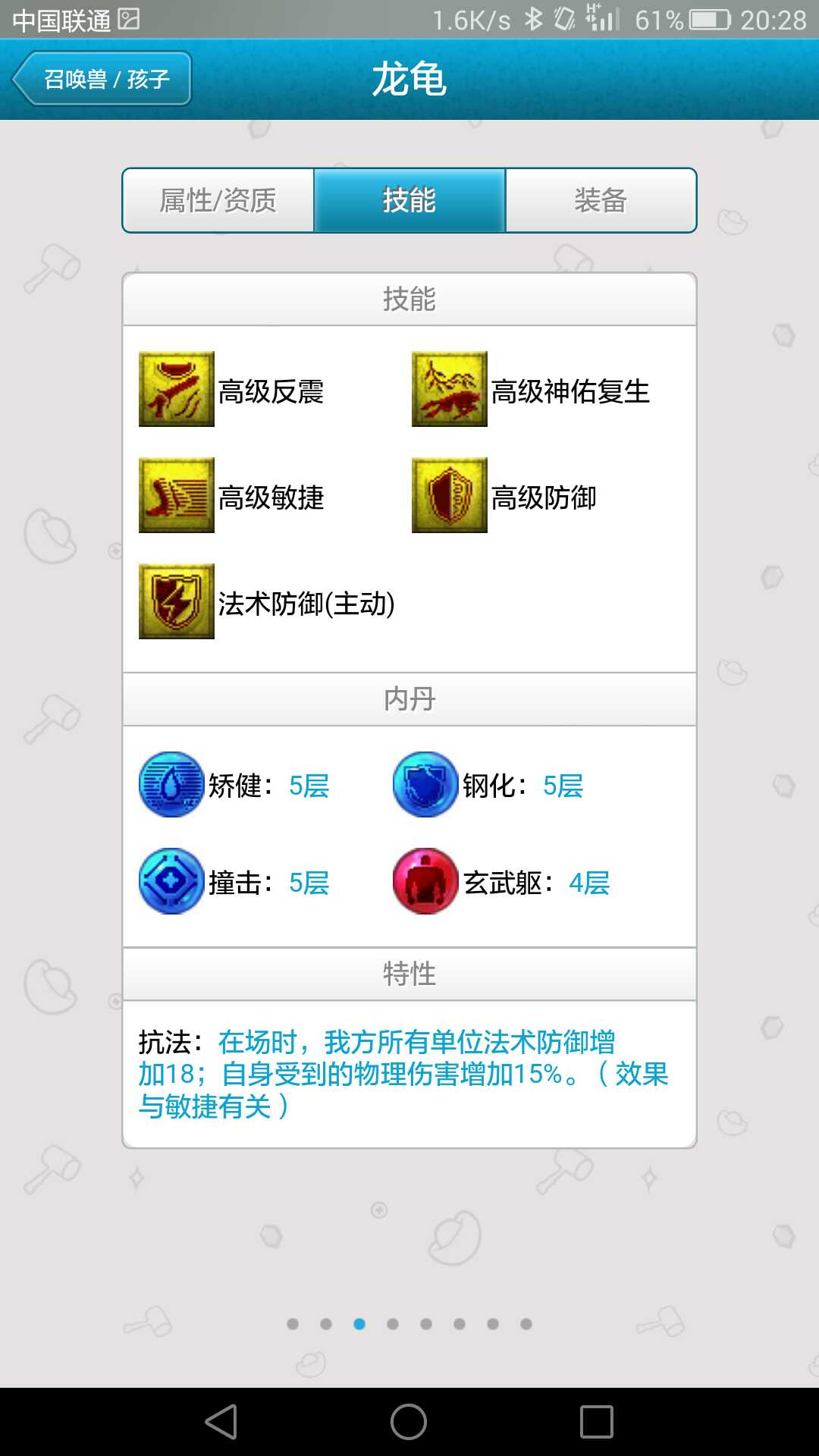View the 矫健 内丹 info
Image resolution: width=819 pixels, height=1456 pixels.
(x=172, y=785)
